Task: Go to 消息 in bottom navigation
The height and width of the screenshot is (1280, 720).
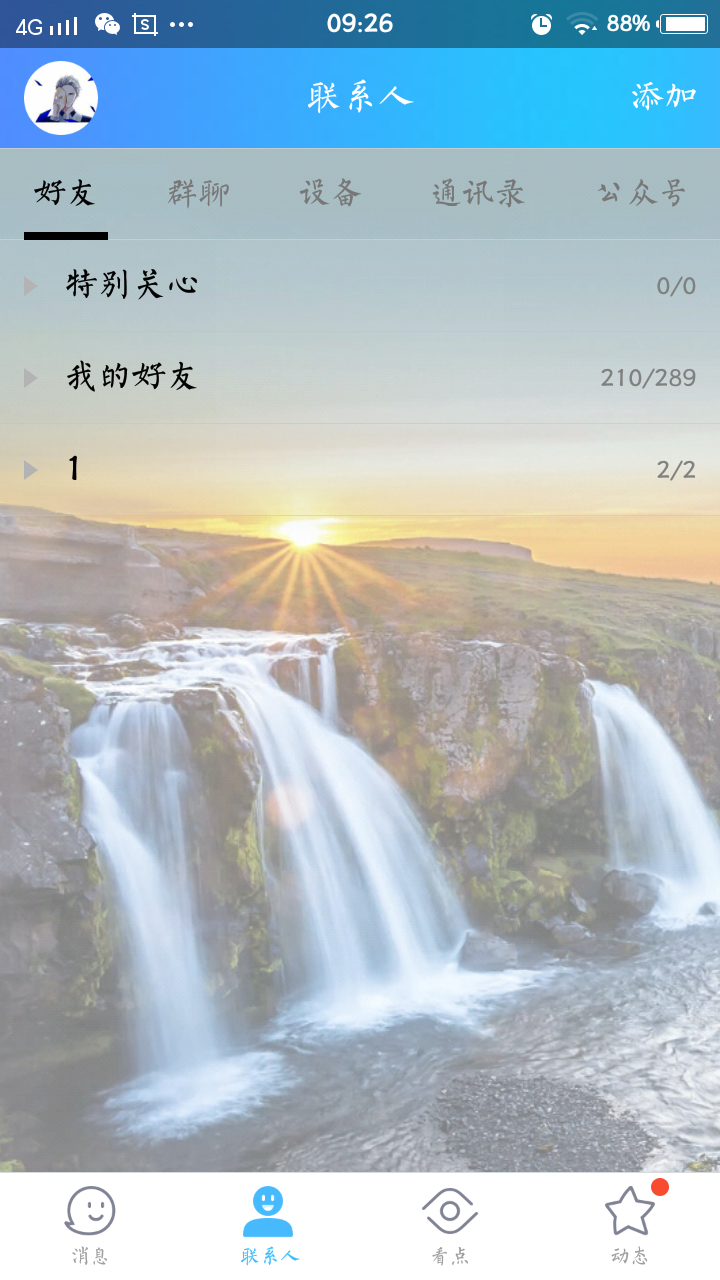Action: 90,1226
